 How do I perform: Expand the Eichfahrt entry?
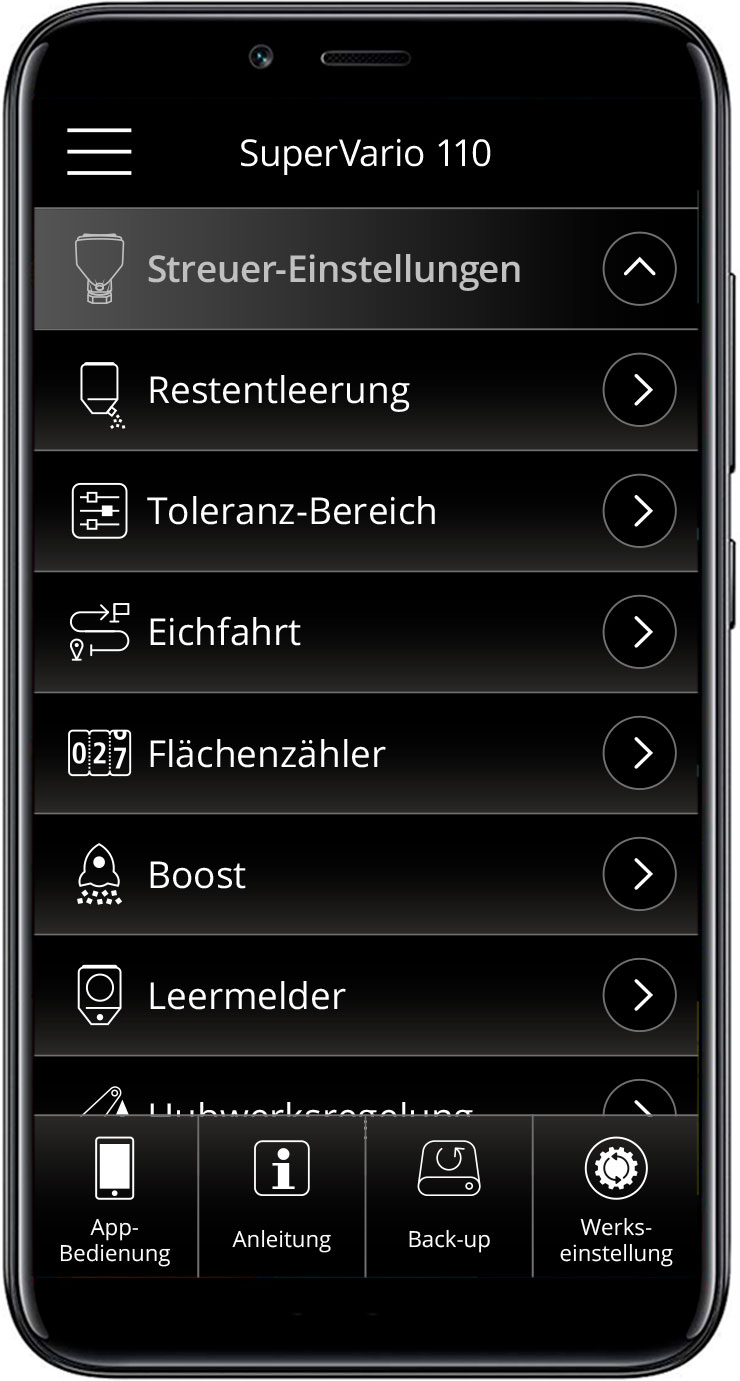click(639, 632)
